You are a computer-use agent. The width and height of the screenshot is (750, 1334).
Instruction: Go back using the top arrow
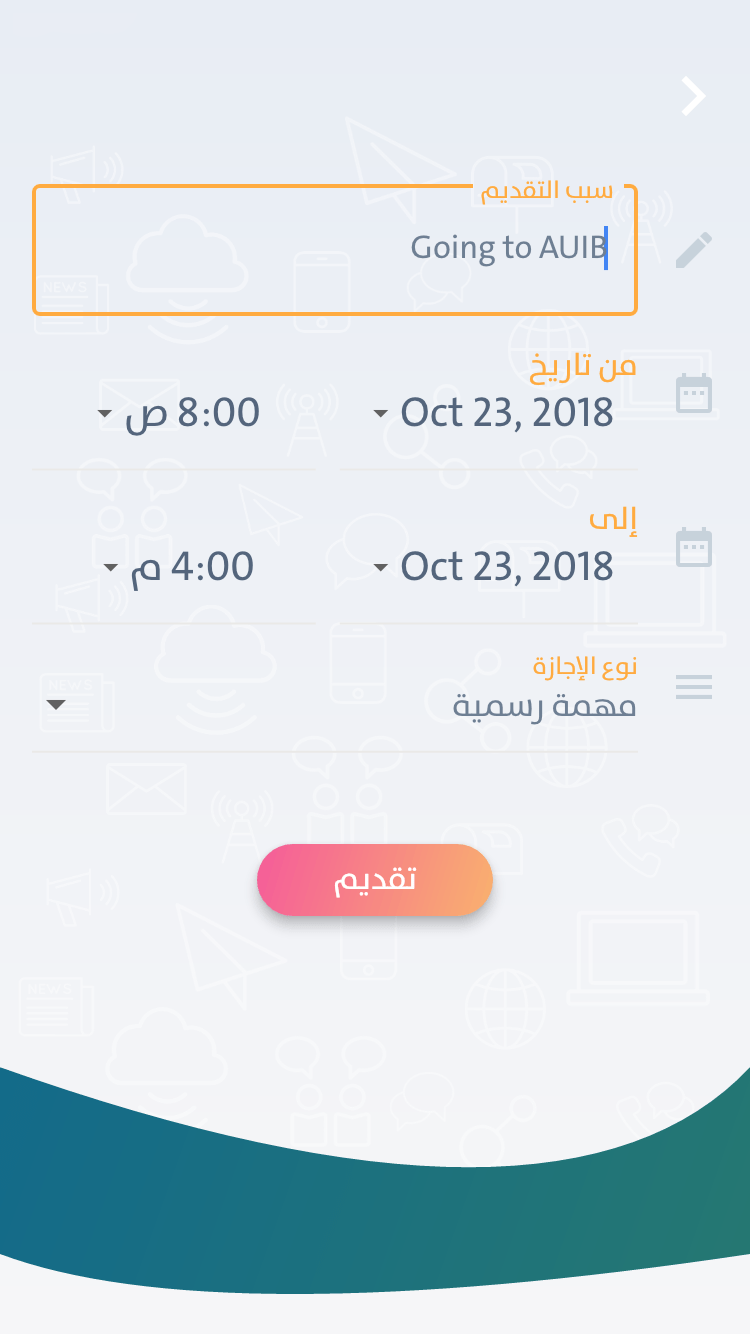click(x=693, y=96)
